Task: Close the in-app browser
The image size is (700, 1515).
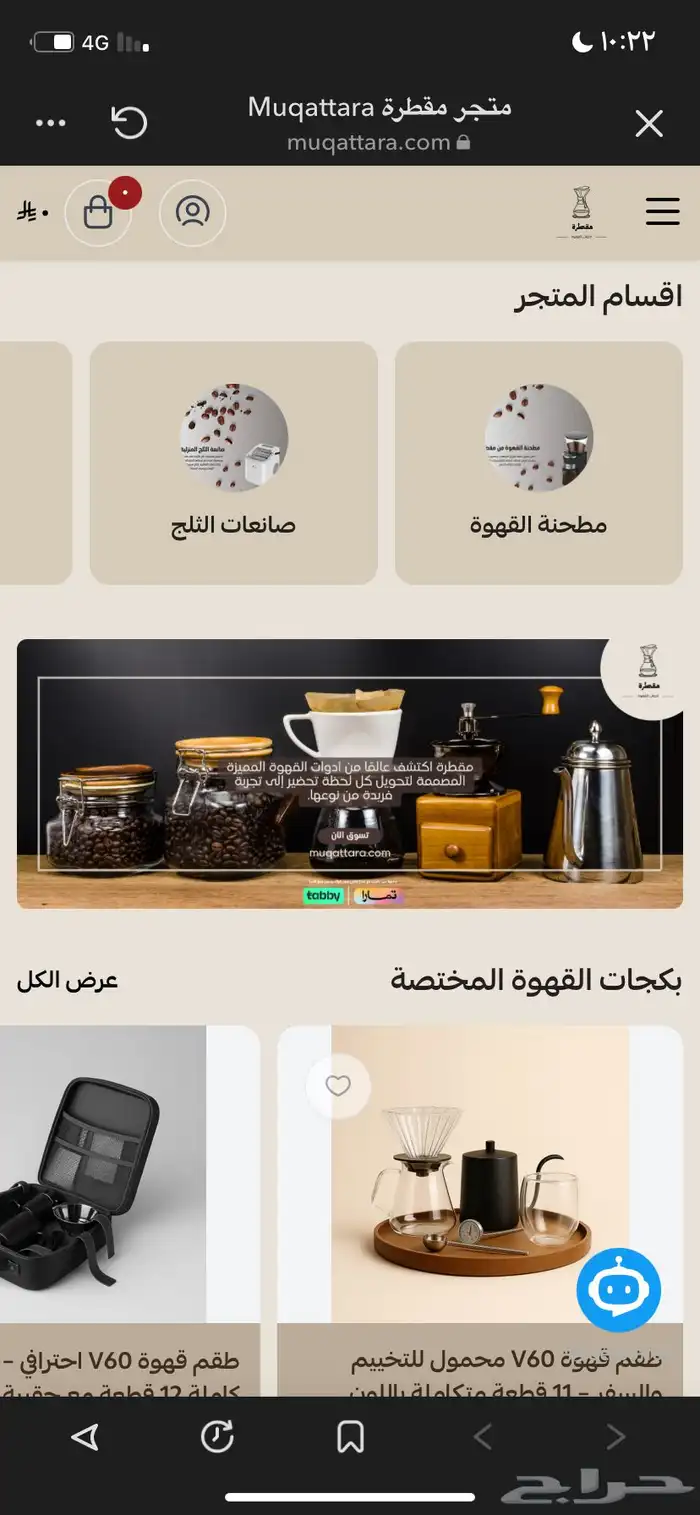Action: pos(649,124)
